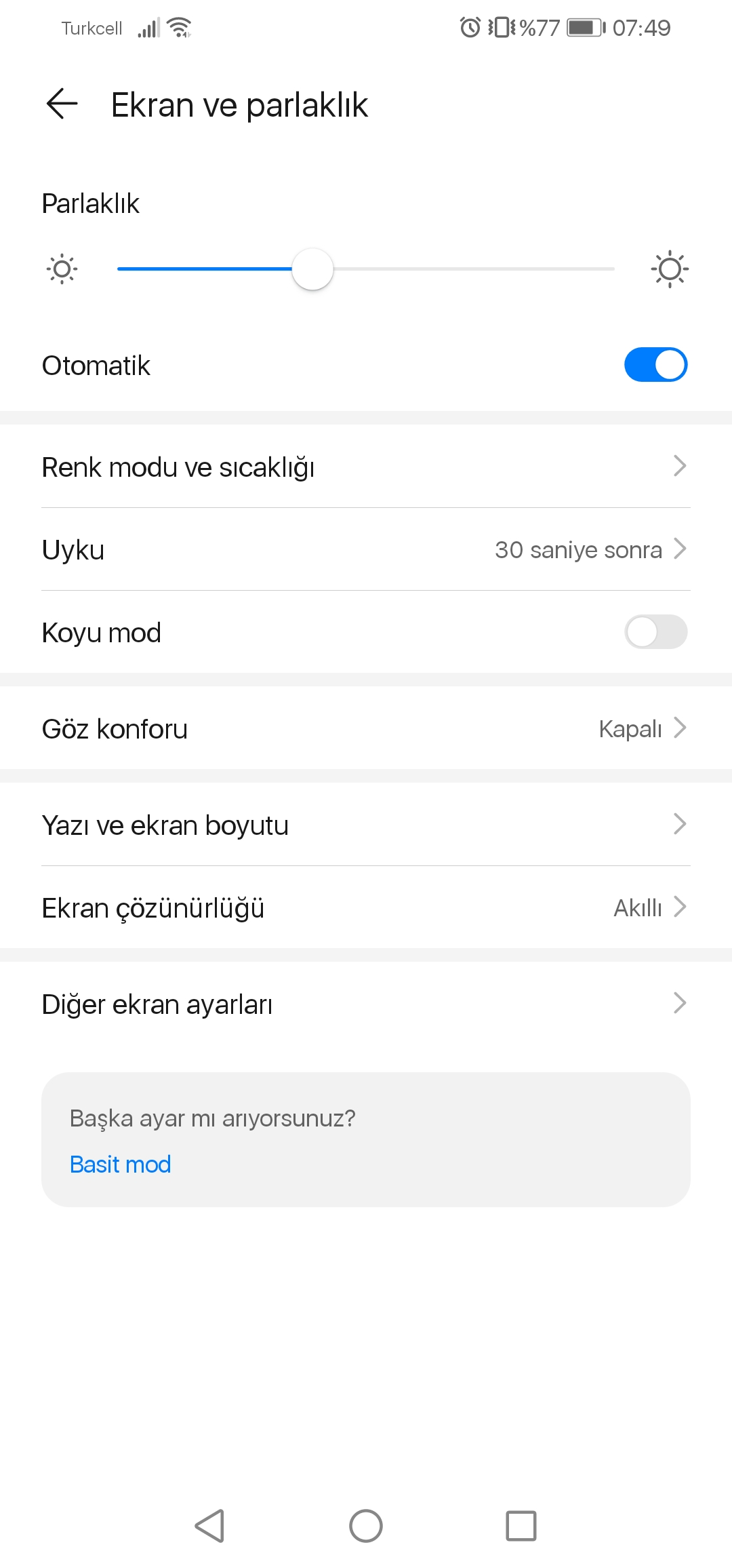732x1568 pixels.
Task: Open Renk modu ve sıcaklığı settings
Action: click(x=366, y=467)
